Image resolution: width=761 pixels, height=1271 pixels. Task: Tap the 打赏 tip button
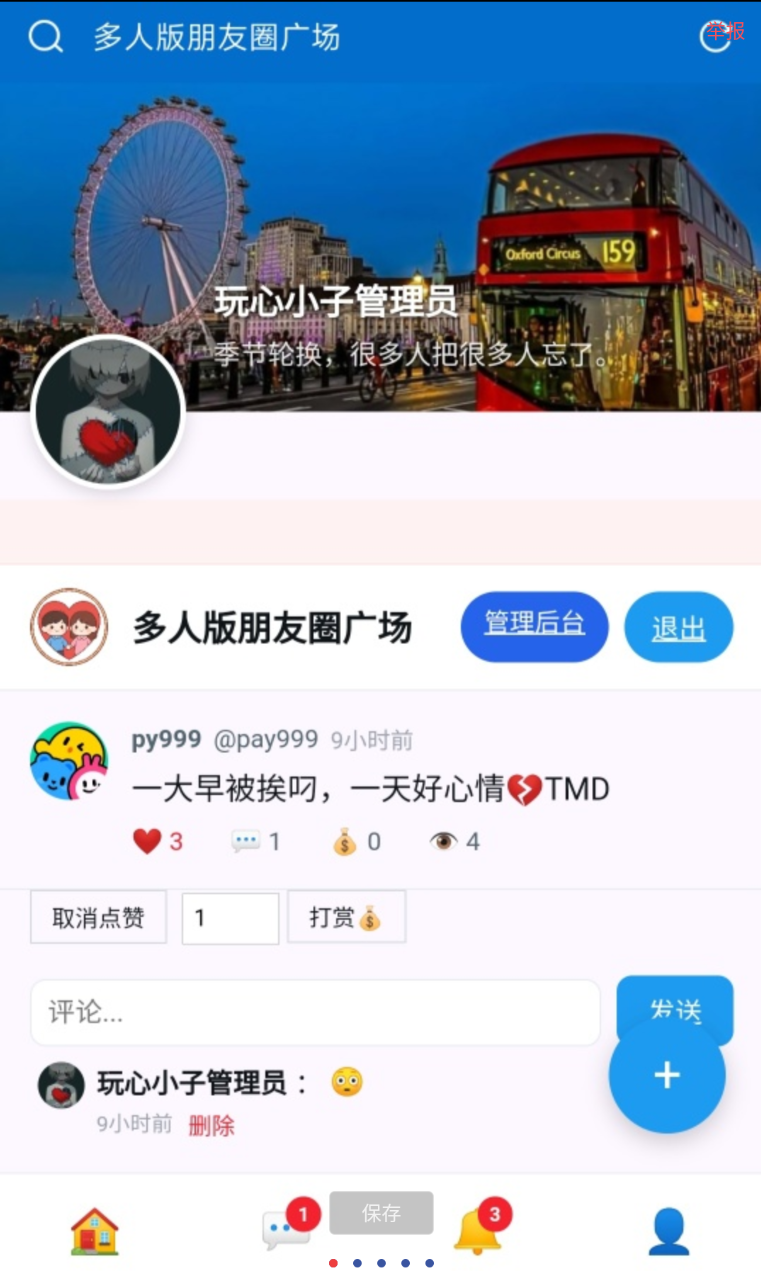click(346, 917)
